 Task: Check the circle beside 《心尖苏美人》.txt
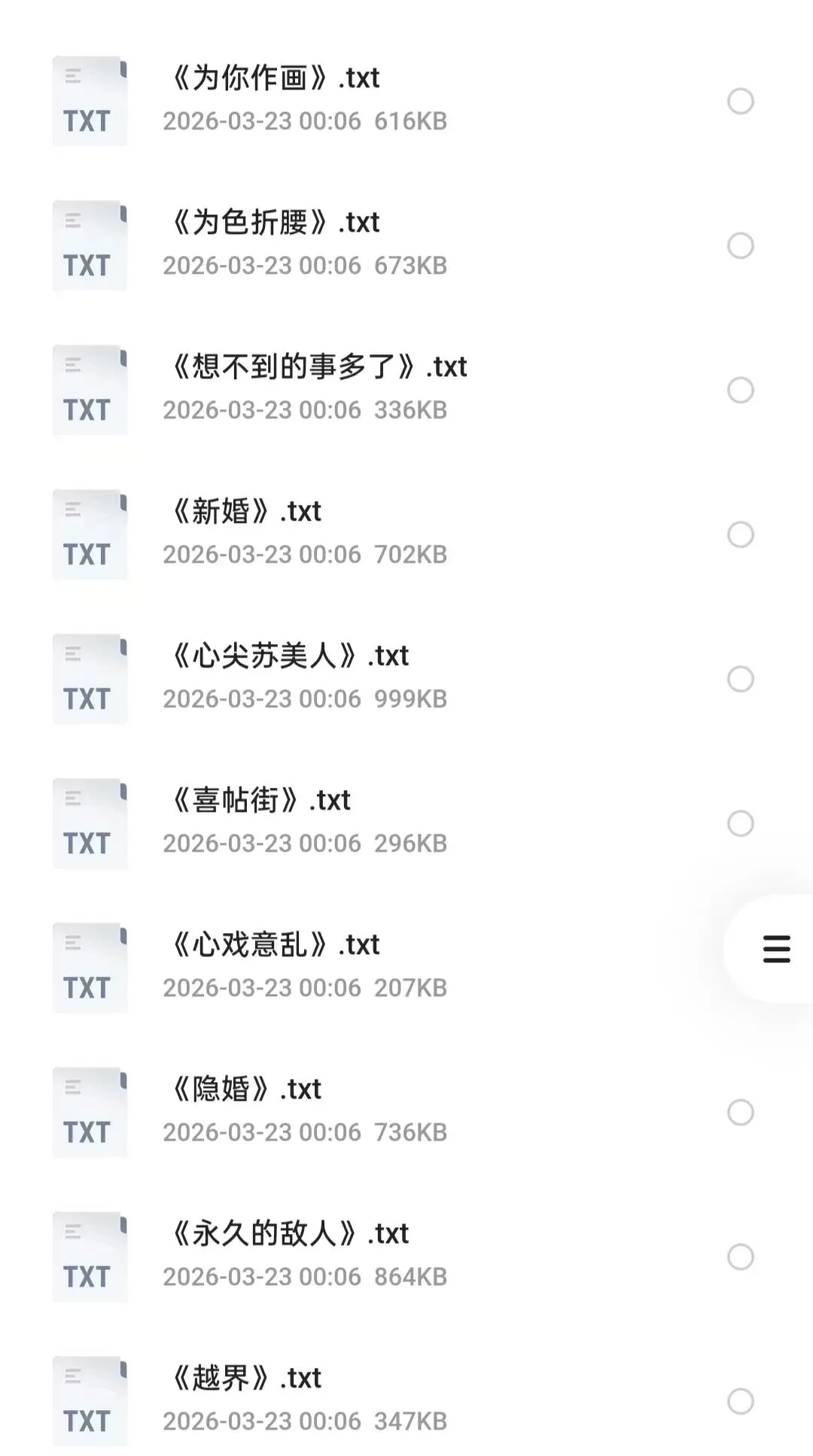coord(741,679)
